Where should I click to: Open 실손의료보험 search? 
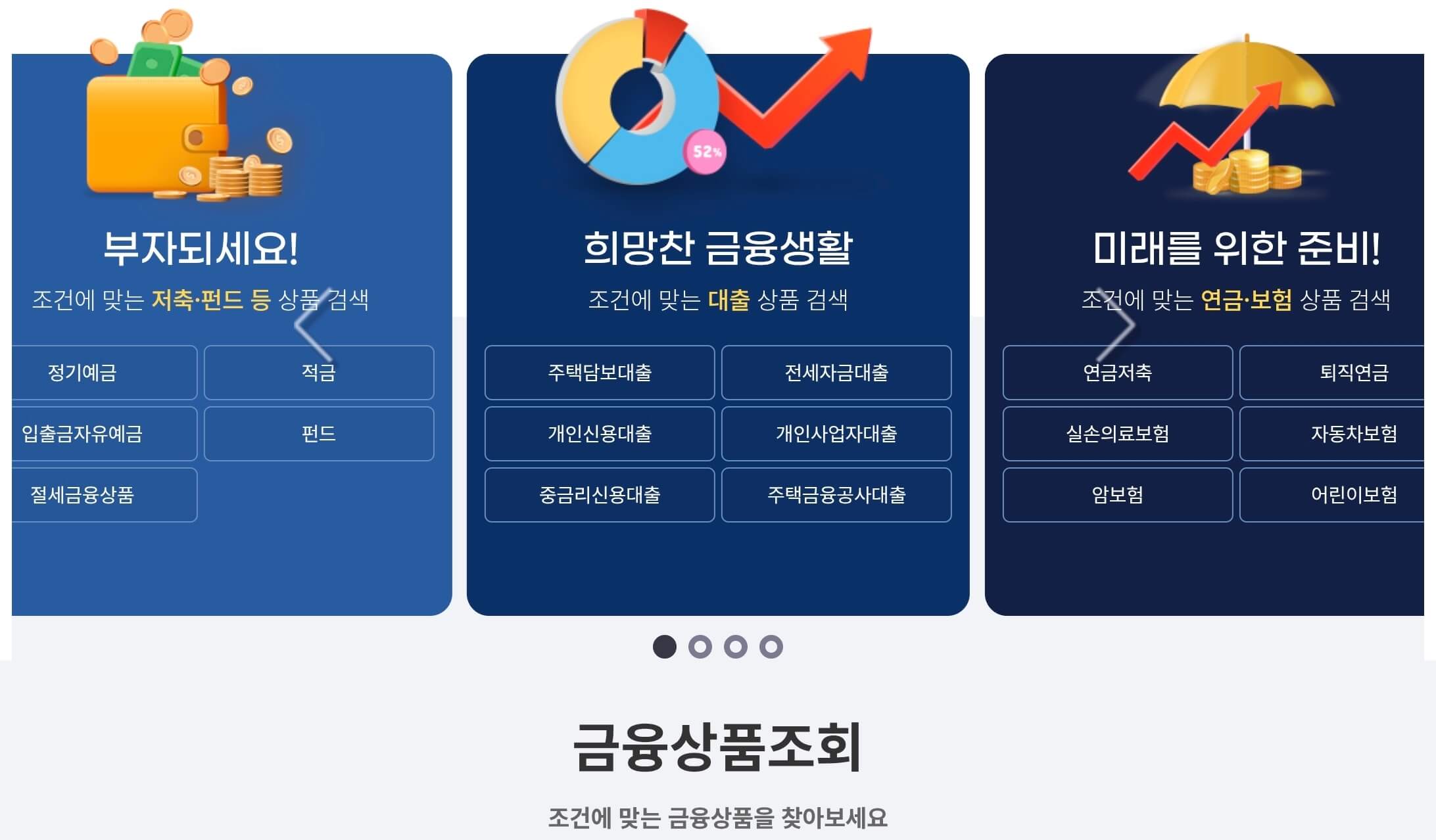click(1117, 434)
